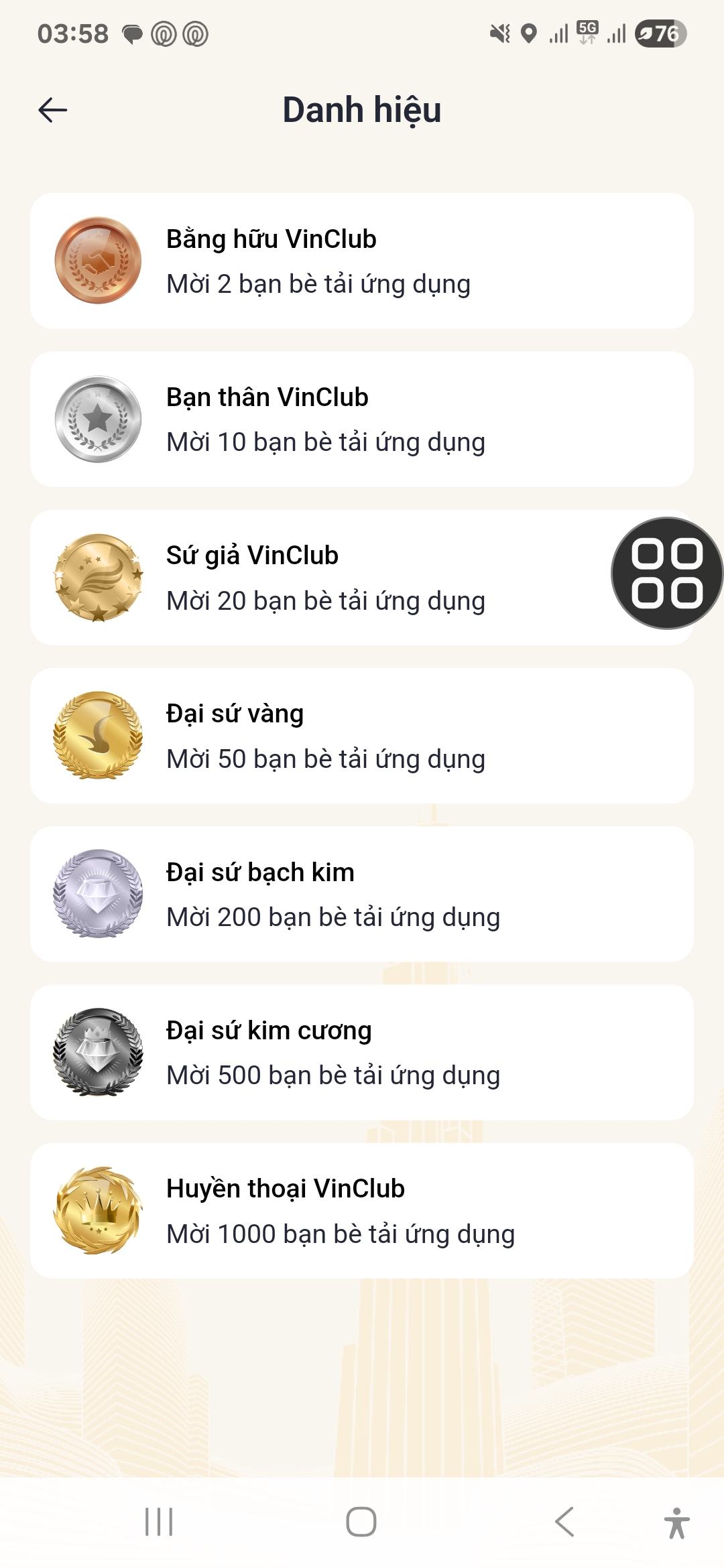Image resolution: width=724 pixels, height=1568 pixels.
Task: Select the "Đại sứ bạch kim" badge card
Action: (362, 894)
